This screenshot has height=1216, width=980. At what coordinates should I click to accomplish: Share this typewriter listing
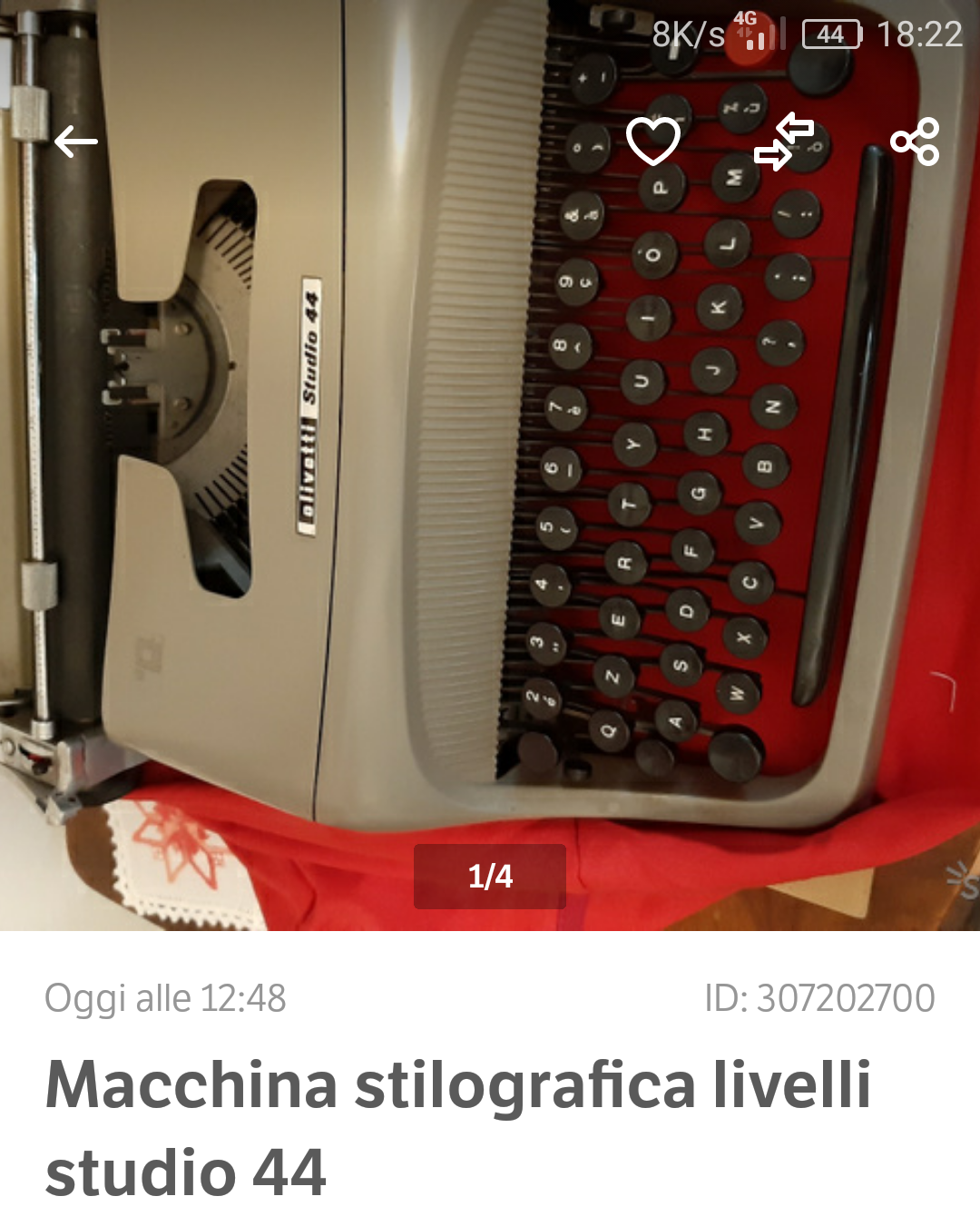click(x=915, y=142)
